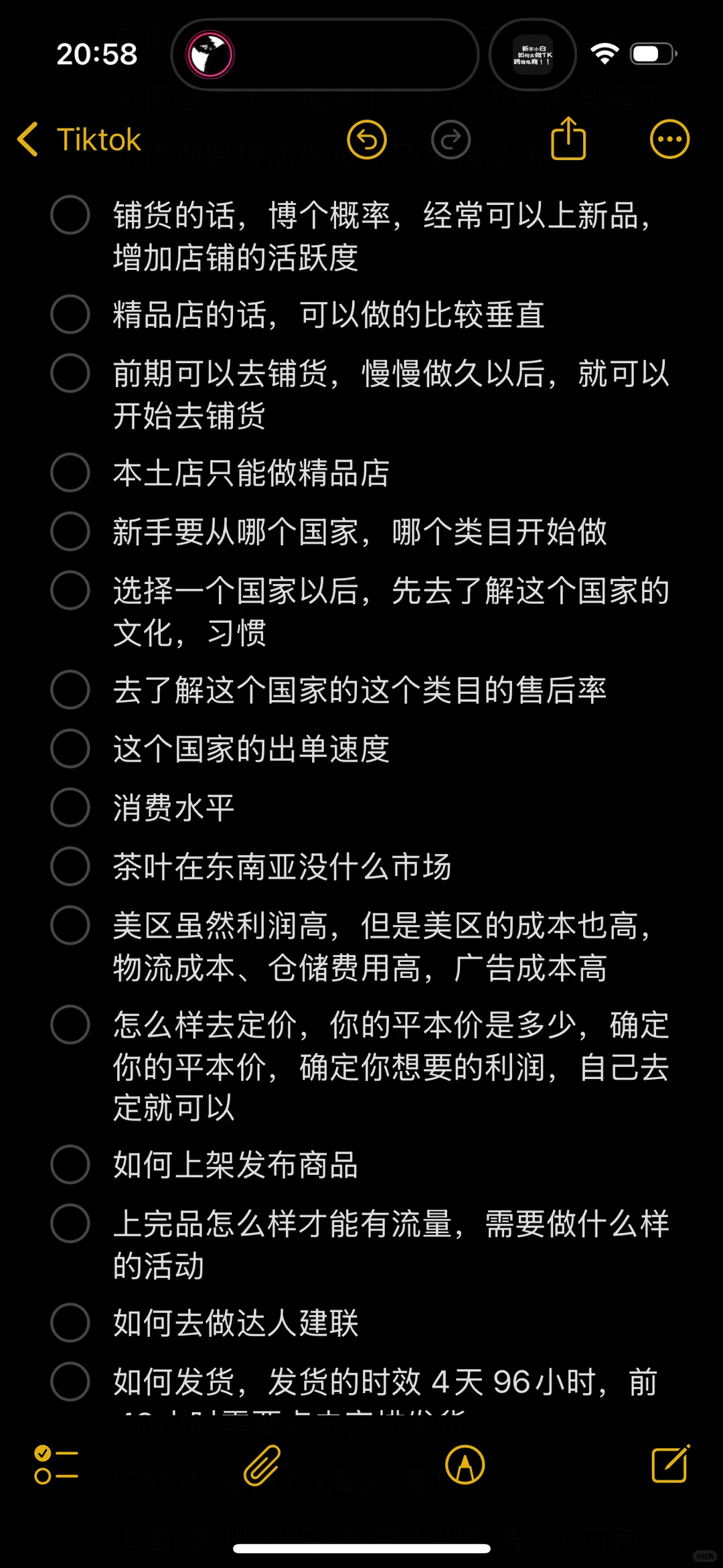Add an attachment with the paperclip
Viewport: 723px width, 1568px height.
(262, 1465)
